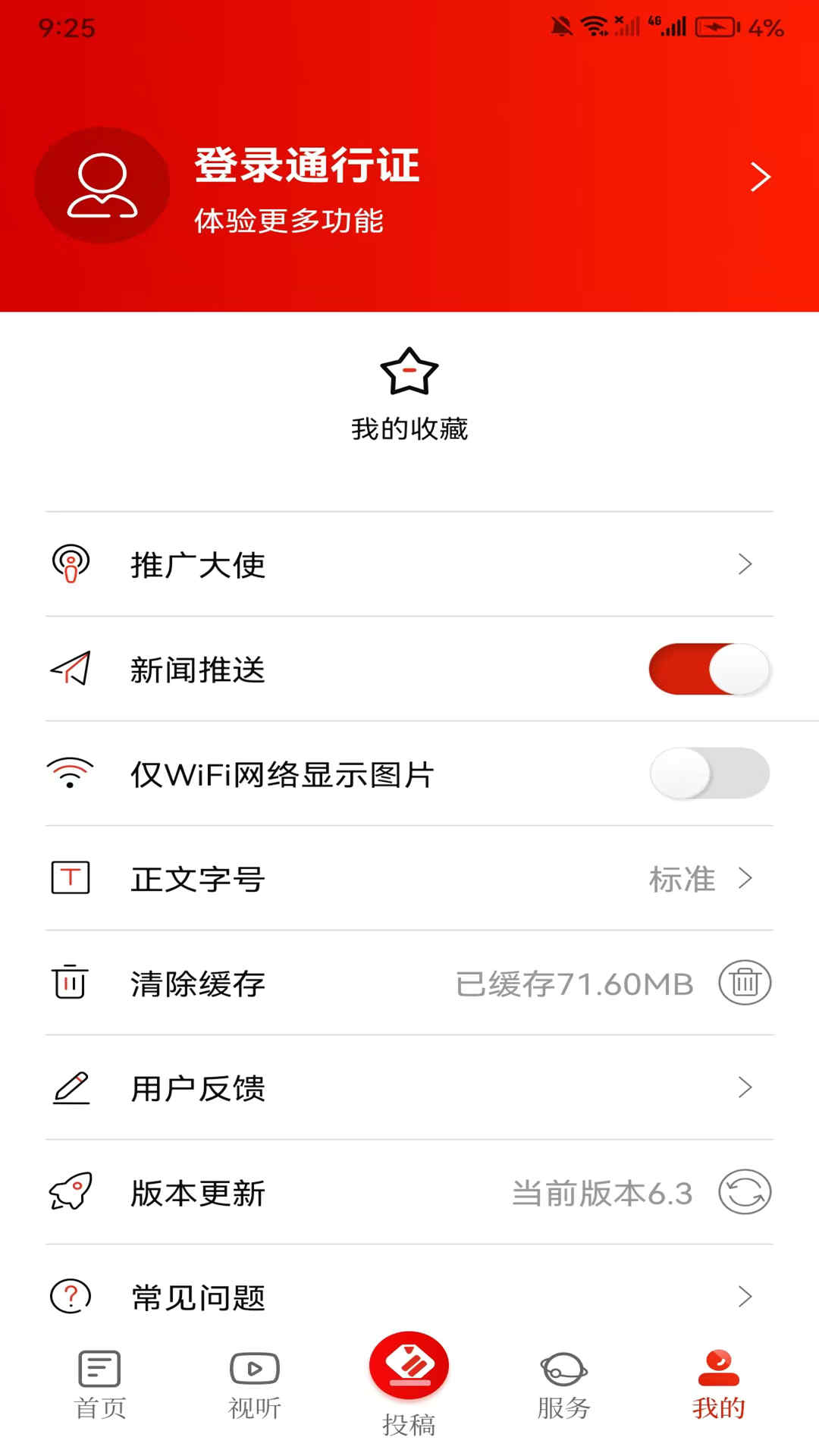Tap 登录通行证 to log in

306,168
